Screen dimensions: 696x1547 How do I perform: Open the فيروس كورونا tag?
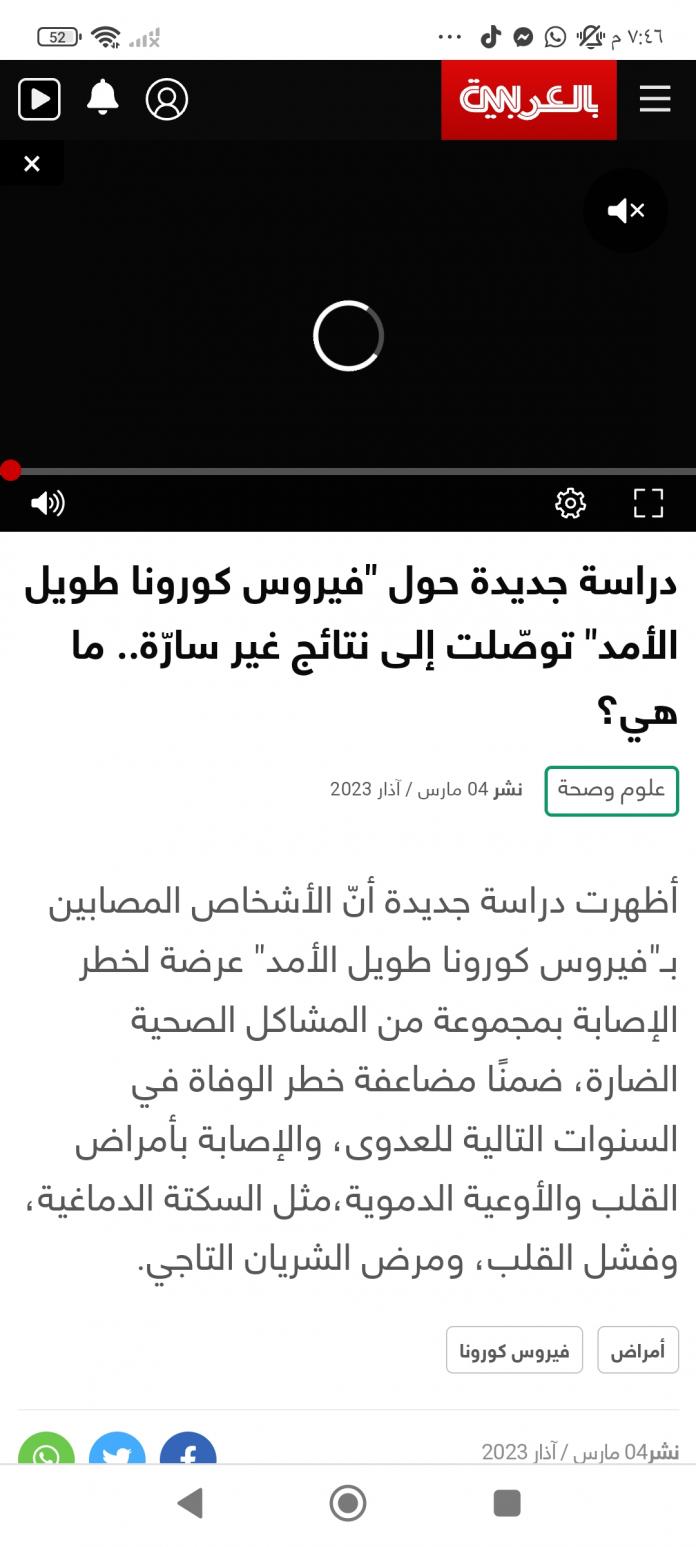pos(514,1351)
